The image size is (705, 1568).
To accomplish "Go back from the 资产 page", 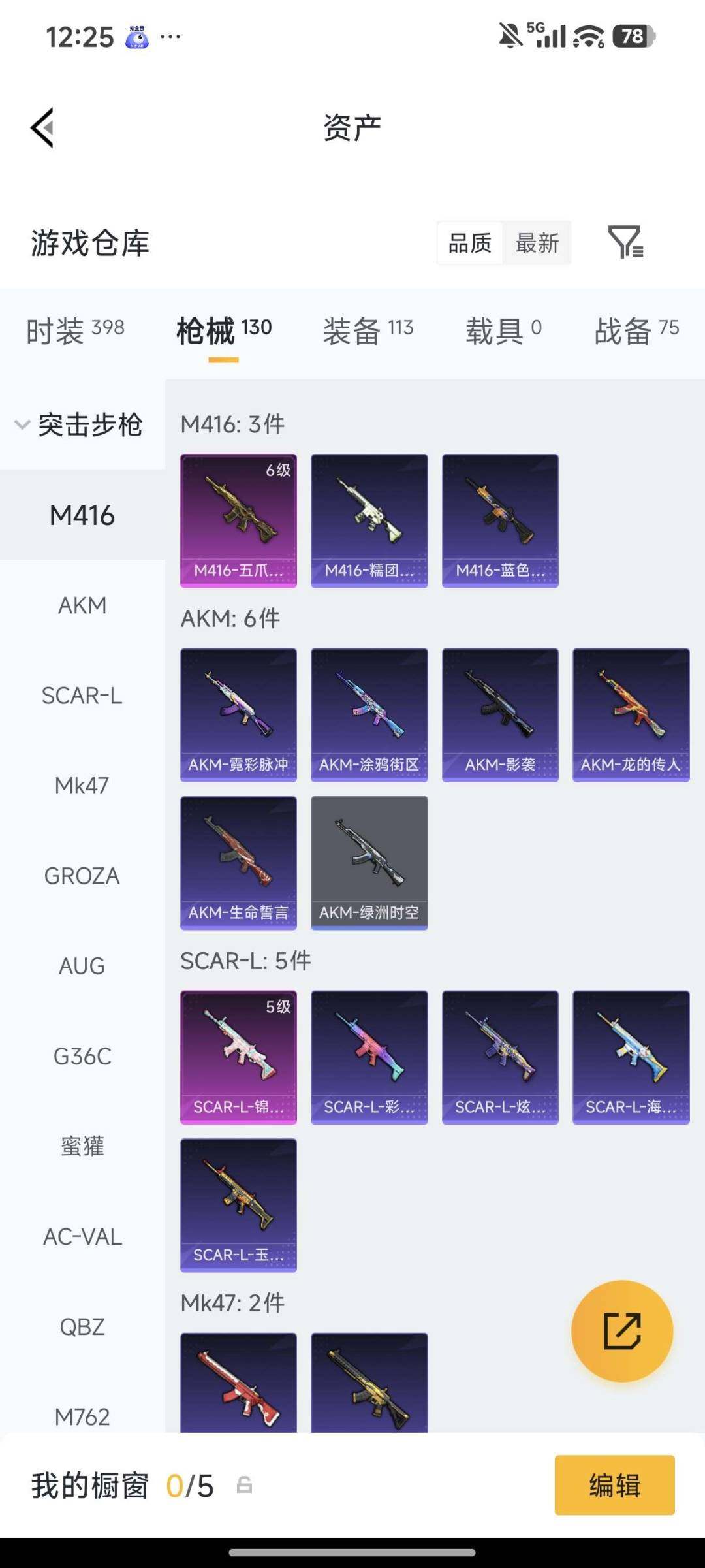I will pyautogui.click(x=42, y=128).
